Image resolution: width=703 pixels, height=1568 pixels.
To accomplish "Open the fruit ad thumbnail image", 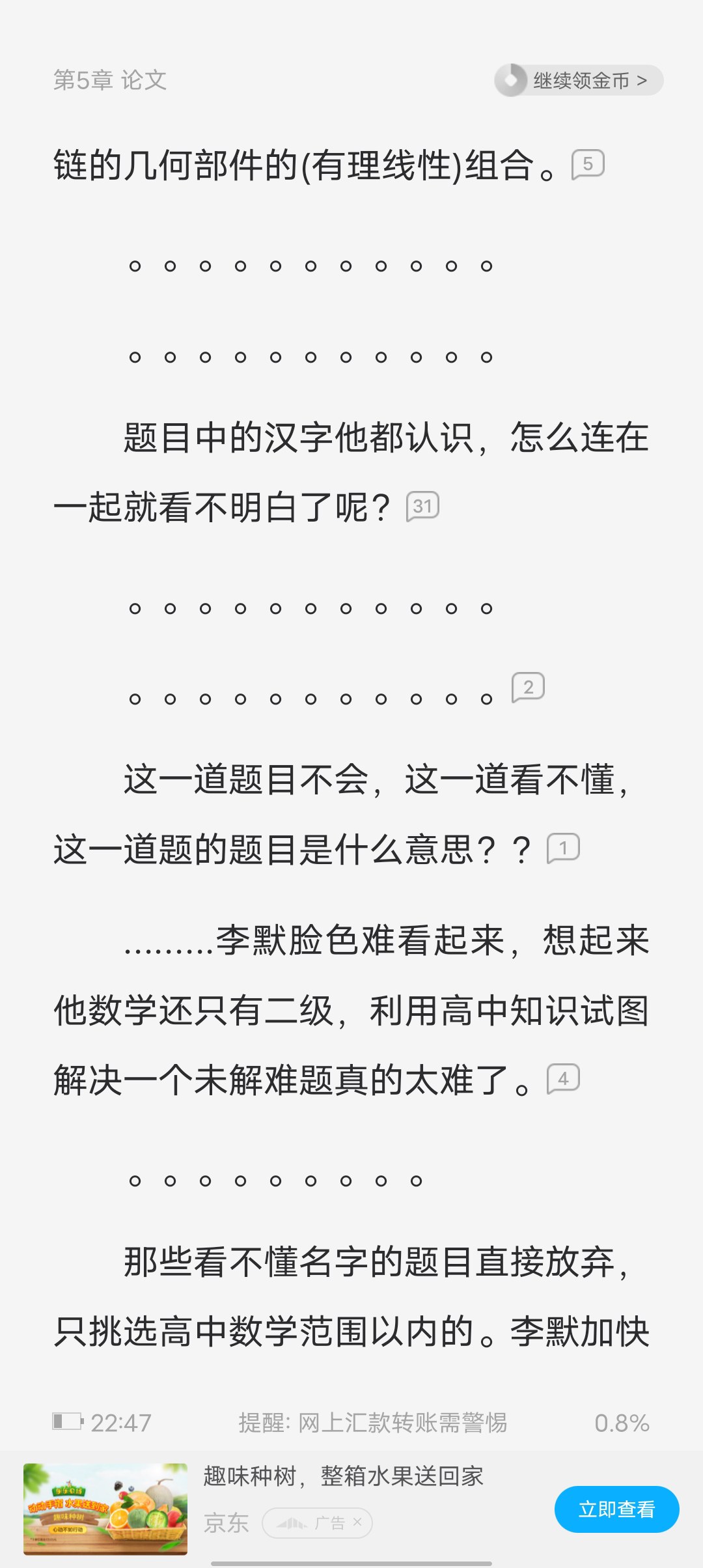I will (x=105, y=1509).
